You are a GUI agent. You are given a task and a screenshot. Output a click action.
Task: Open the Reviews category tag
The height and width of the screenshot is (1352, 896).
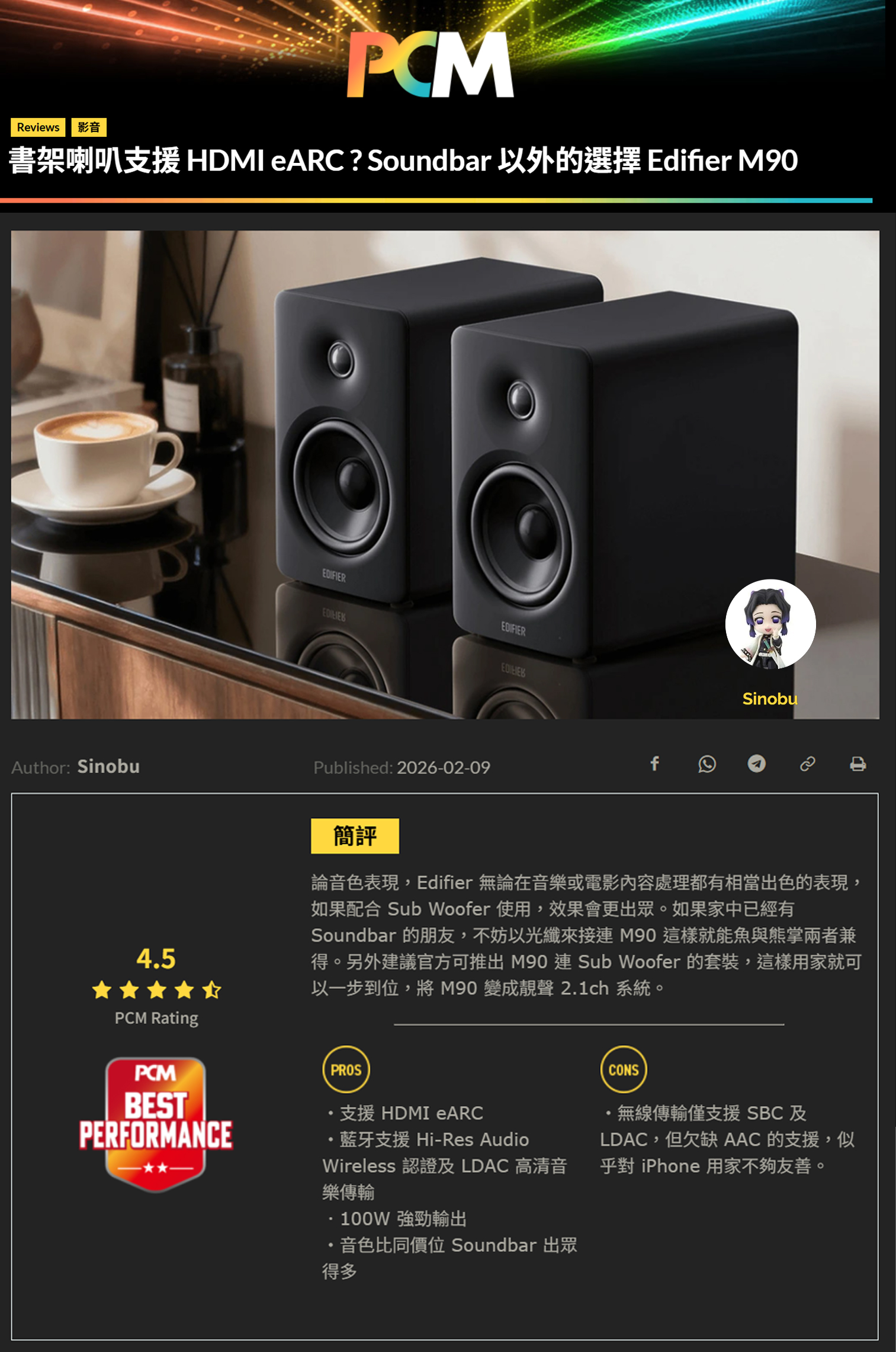pyautogui.click(x=38, y=127)
